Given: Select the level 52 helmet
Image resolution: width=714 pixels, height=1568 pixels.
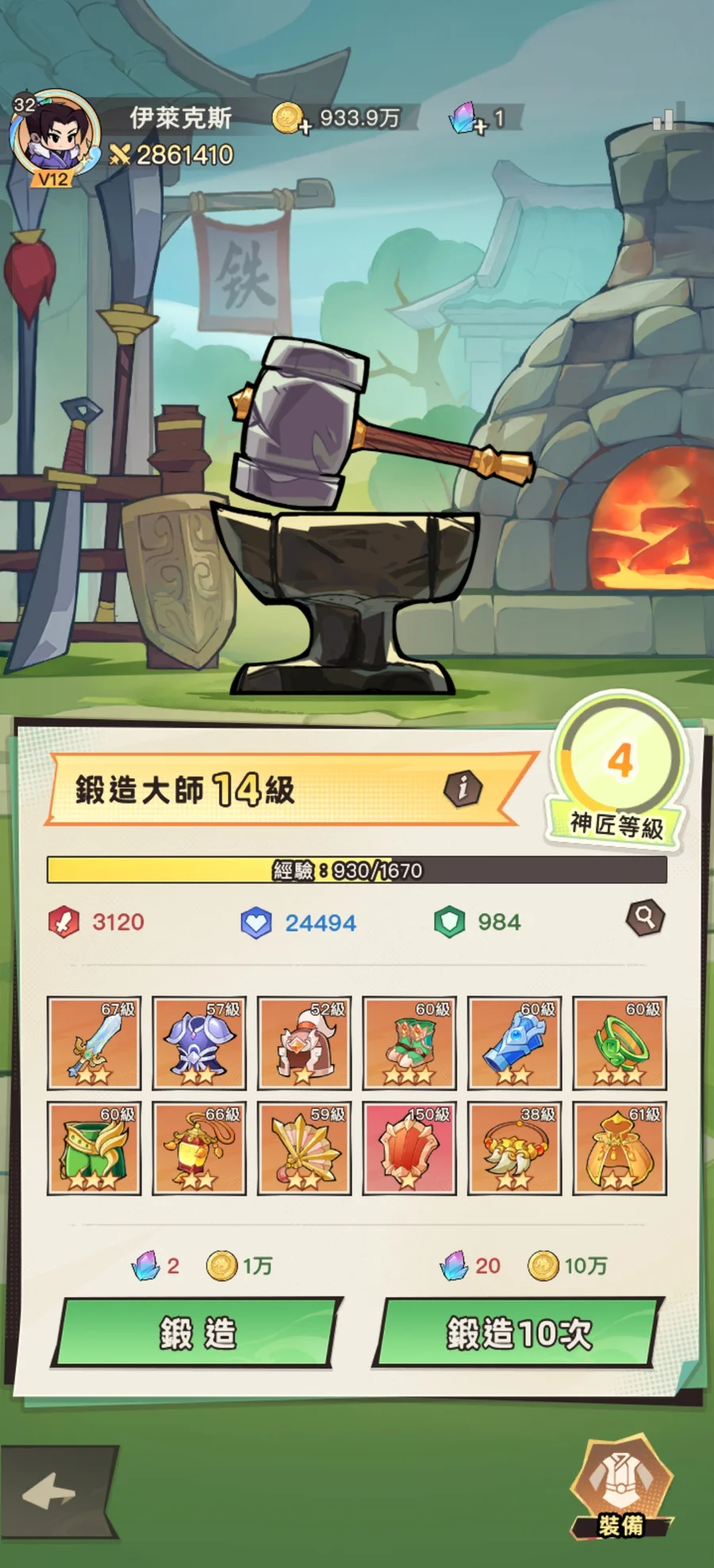Looking at the screenshot, I should 305,1043.
